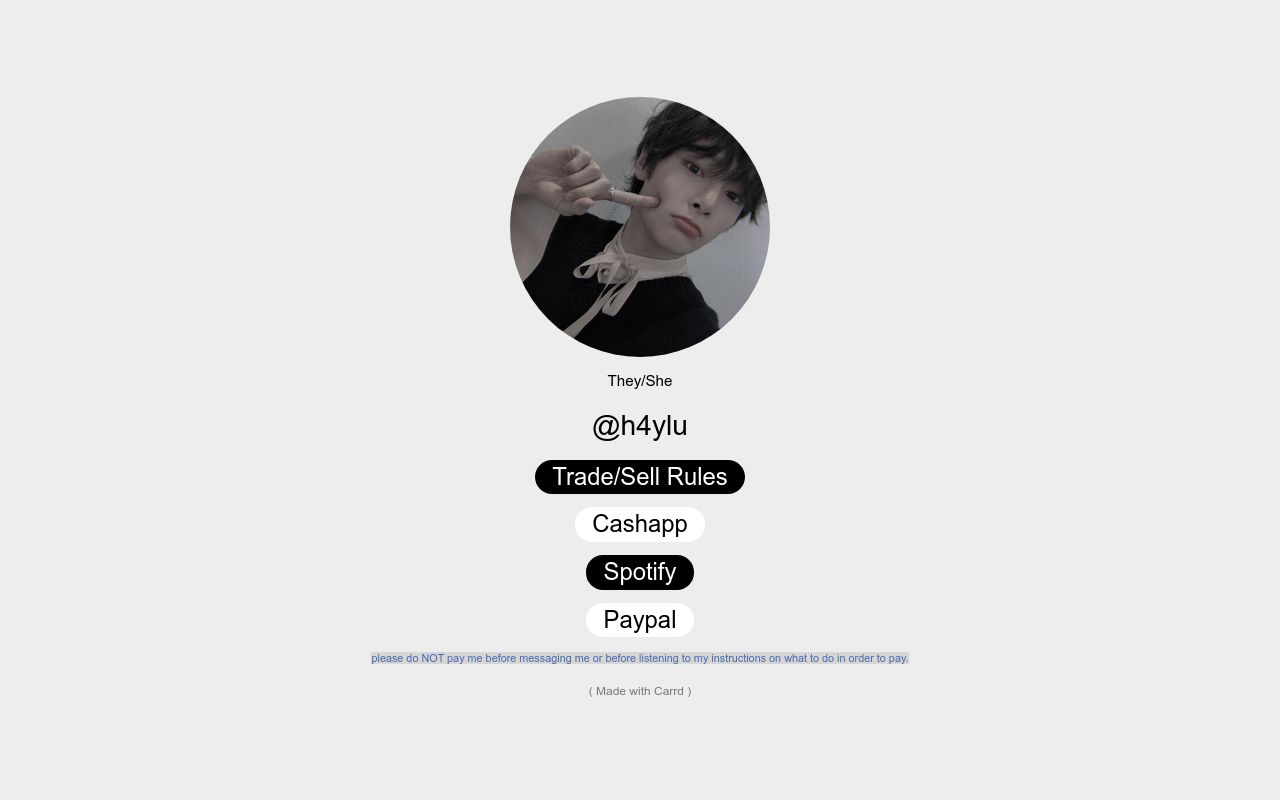Open the Made with Carrd link
1280x800 pixels.
[640, 691]
